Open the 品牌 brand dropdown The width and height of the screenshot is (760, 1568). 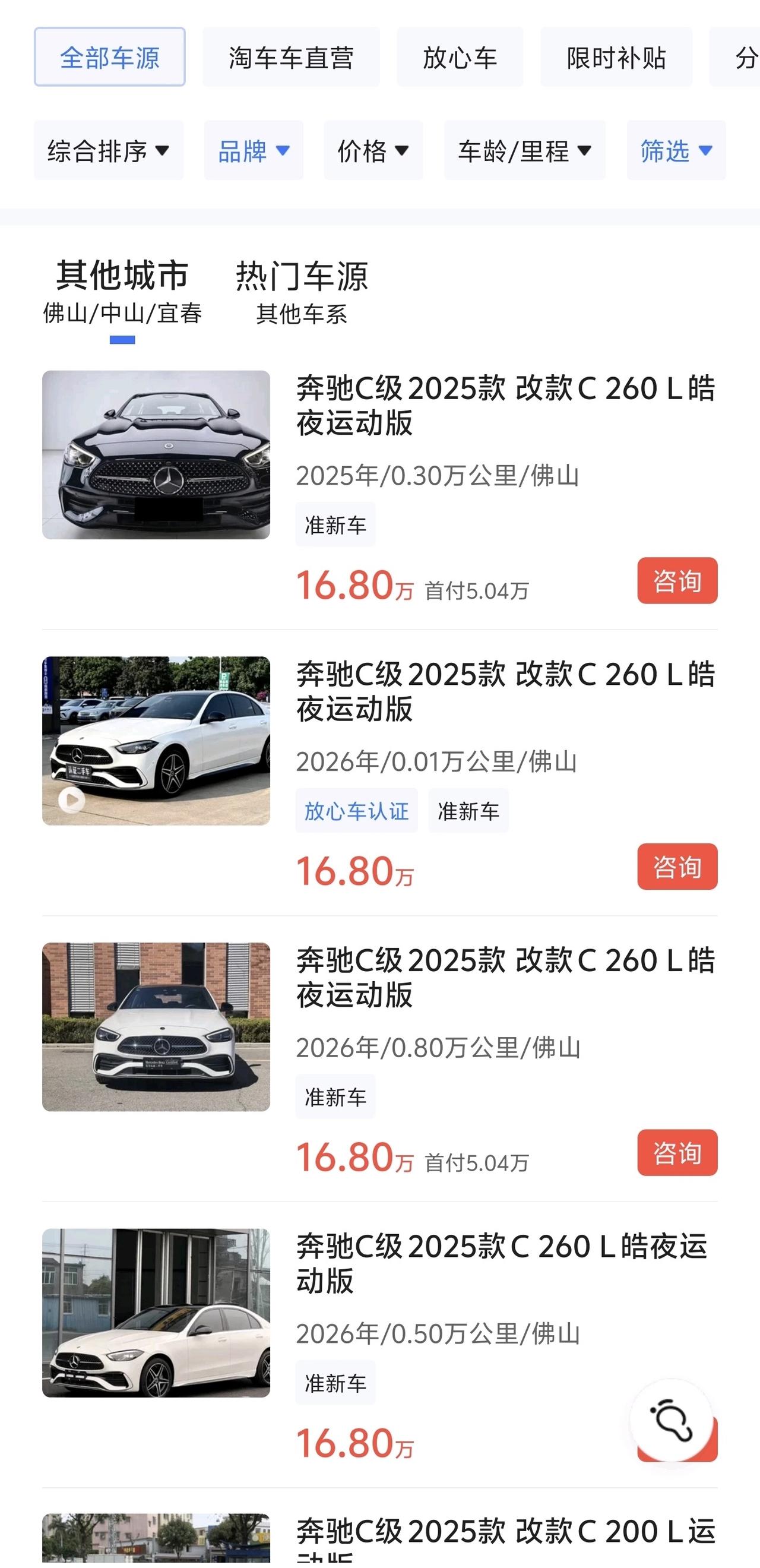click(253, 150)
